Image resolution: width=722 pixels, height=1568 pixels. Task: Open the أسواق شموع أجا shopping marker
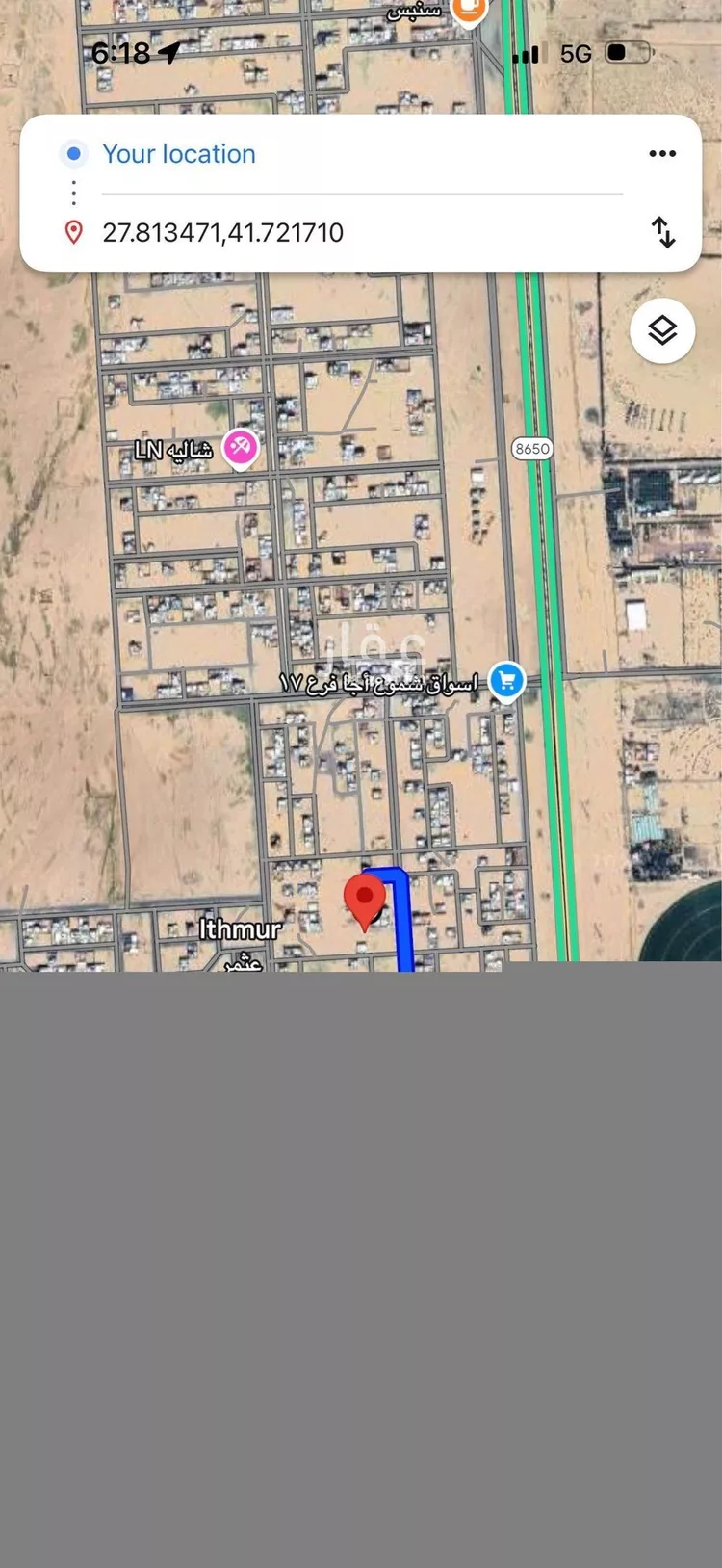point(506,681)
